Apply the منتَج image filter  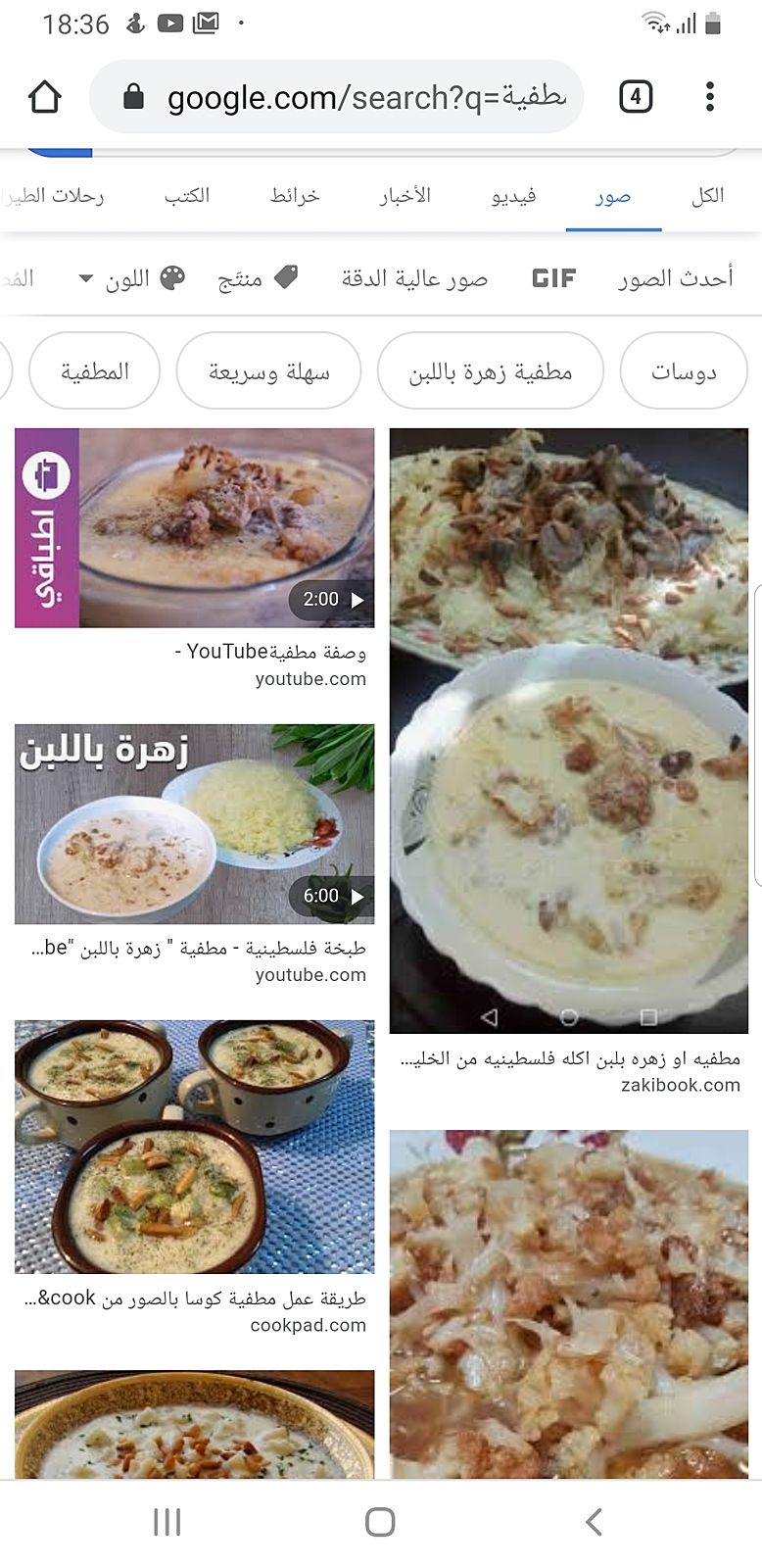(x=258, y=279)
